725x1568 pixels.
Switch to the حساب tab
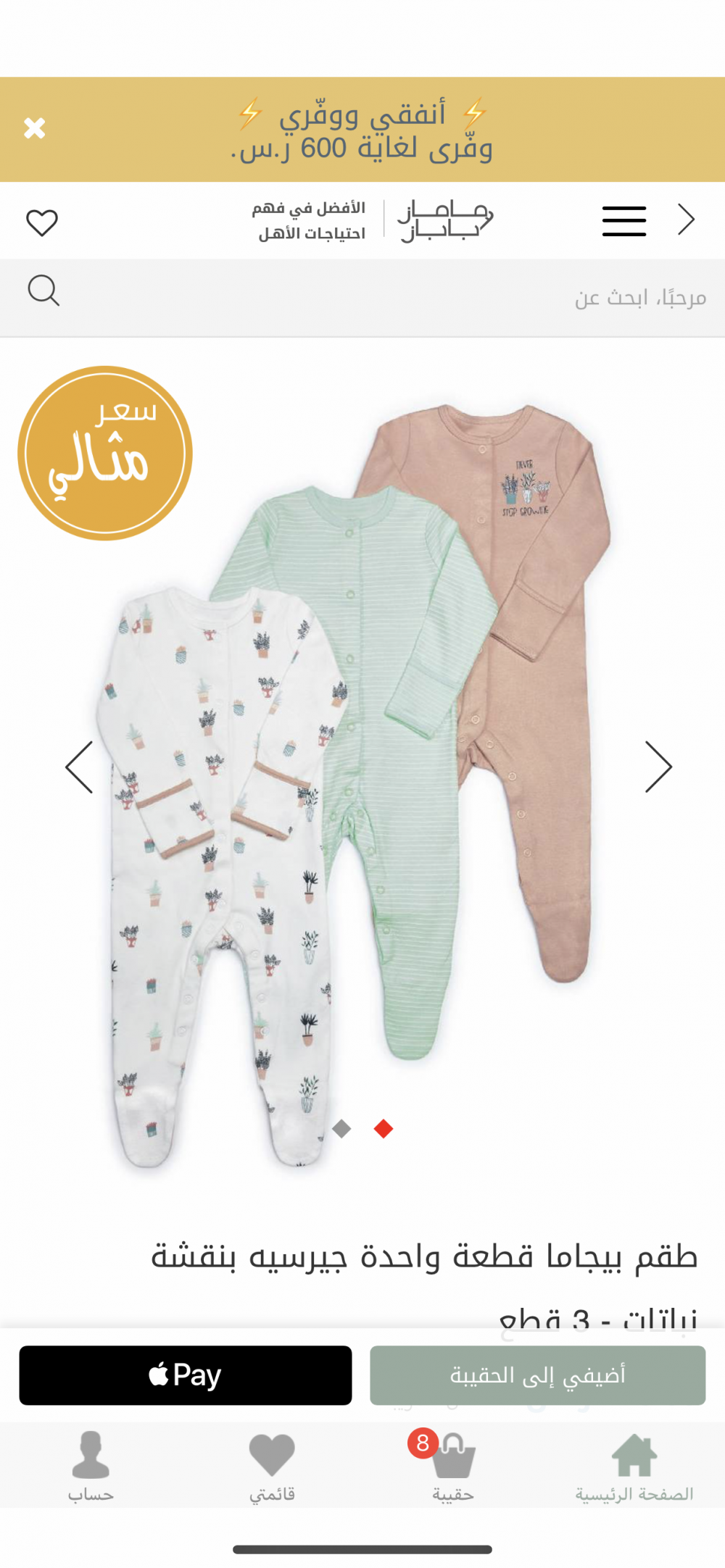click(91, 1466)
